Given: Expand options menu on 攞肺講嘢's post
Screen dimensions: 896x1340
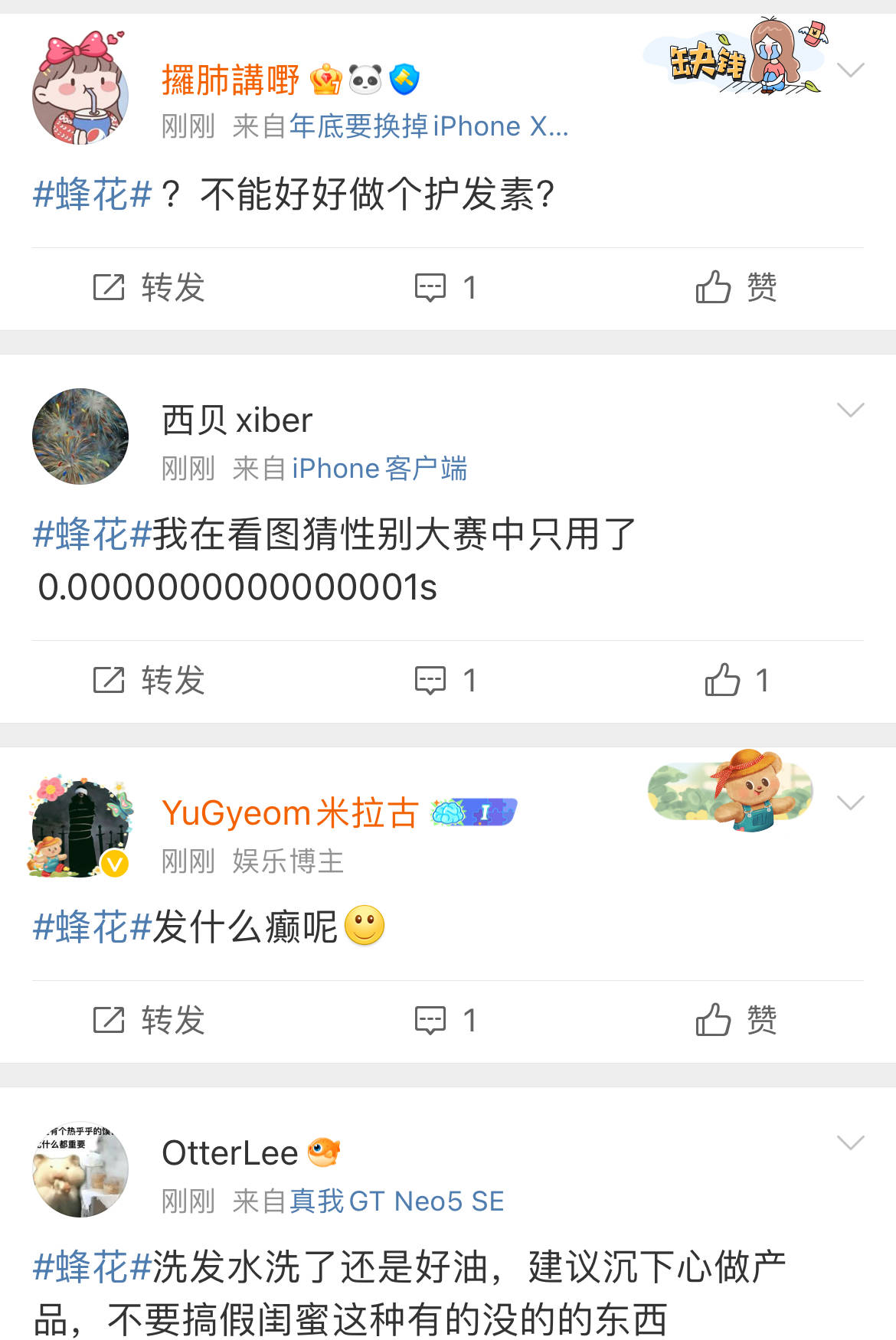Looking at the screenshot, I should 850,69.
